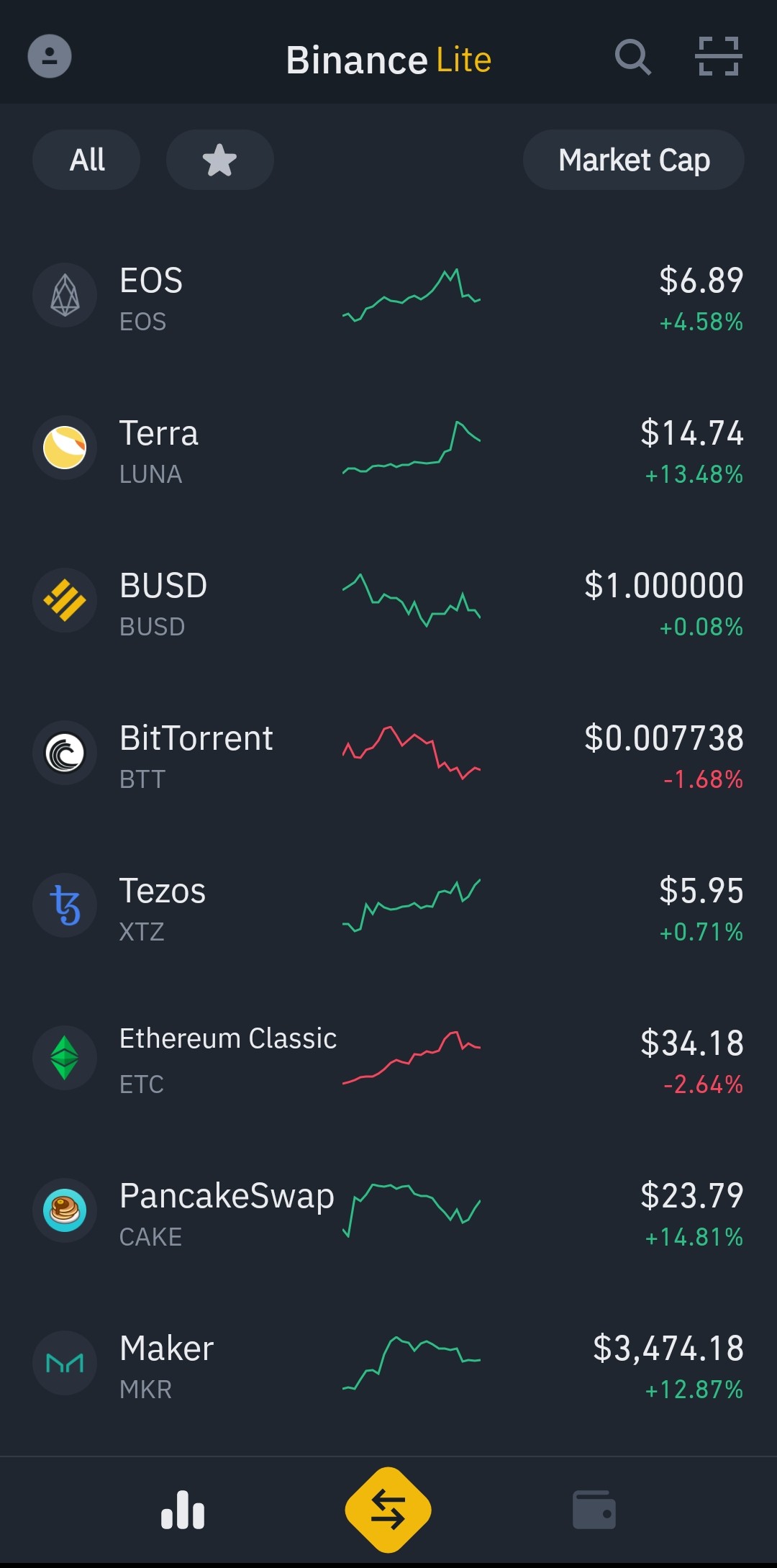The image size is (777, 1568).
Task: Switch to the markets chart tab
Action: [183, 1510]
